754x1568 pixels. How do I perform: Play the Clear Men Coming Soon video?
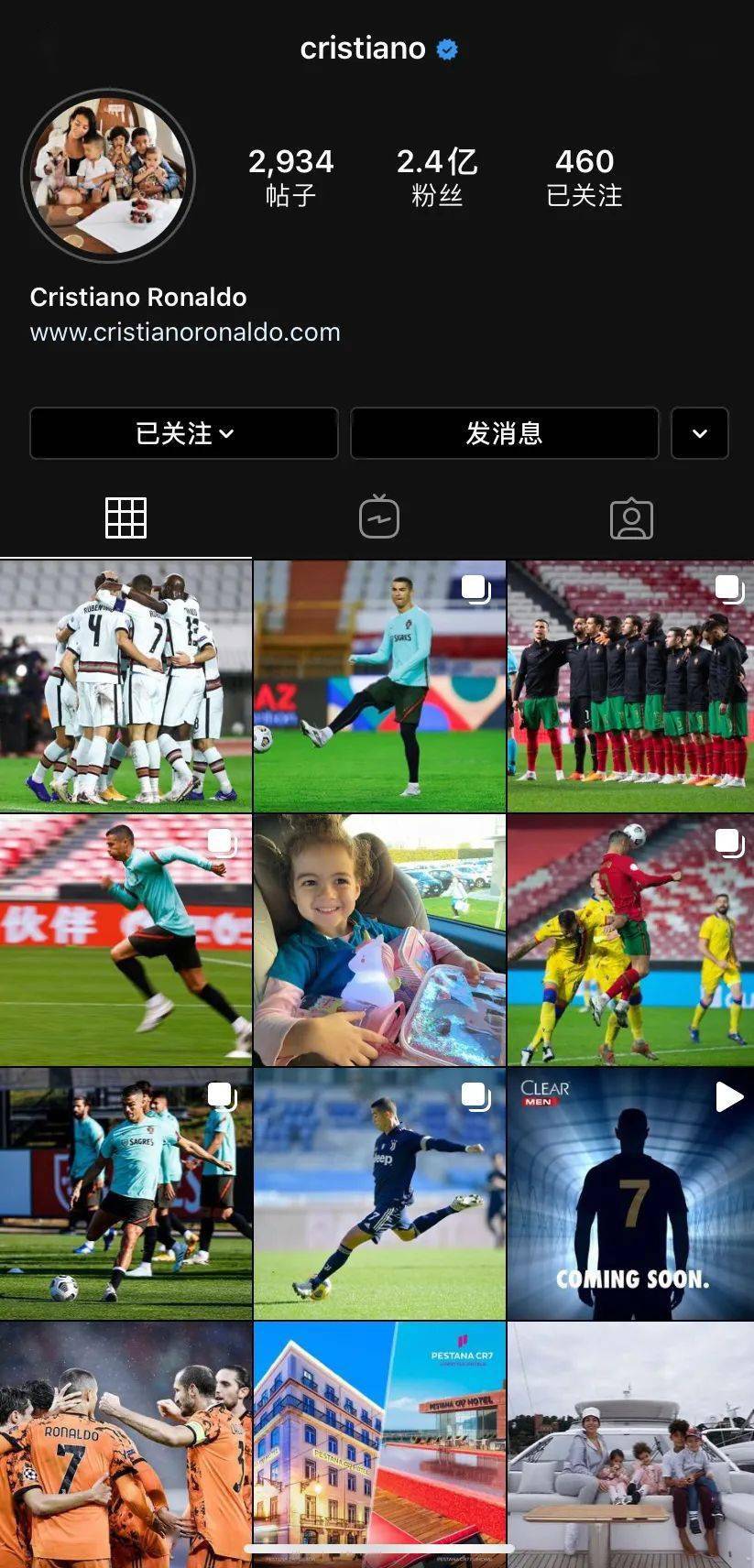click(x=631, y=1193)
